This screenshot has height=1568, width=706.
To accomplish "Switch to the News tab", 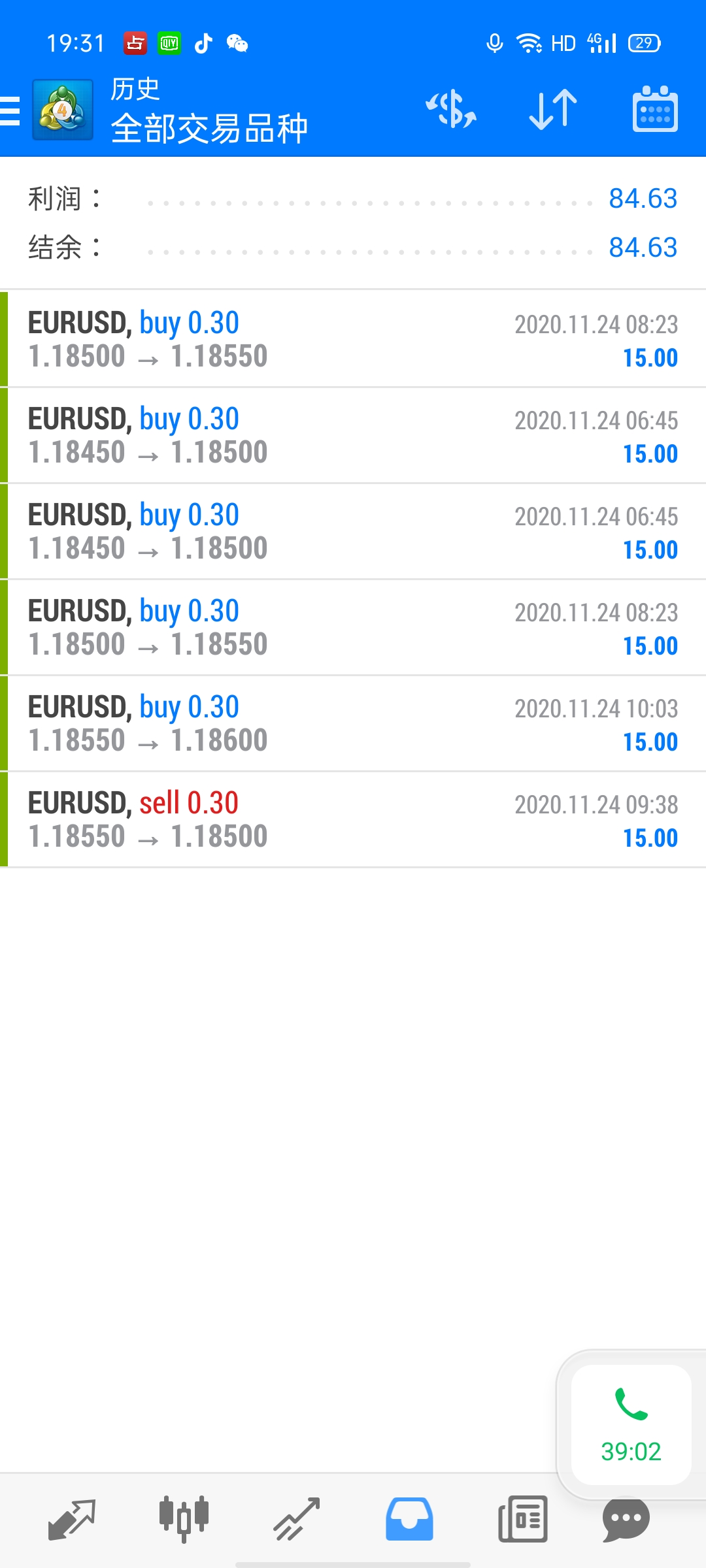I will tap(522, 1520).
